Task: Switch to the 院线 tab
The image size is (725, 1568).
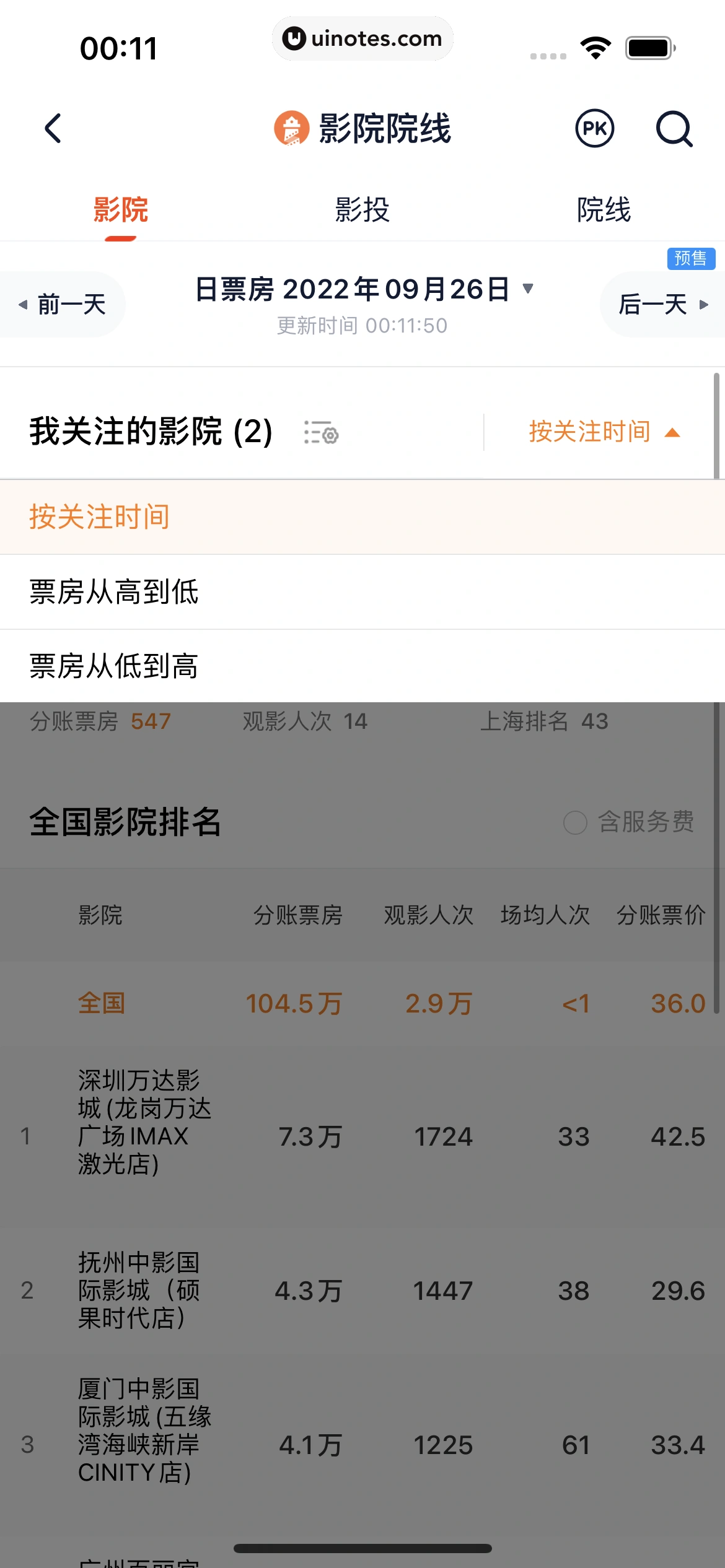Action: 604,209
